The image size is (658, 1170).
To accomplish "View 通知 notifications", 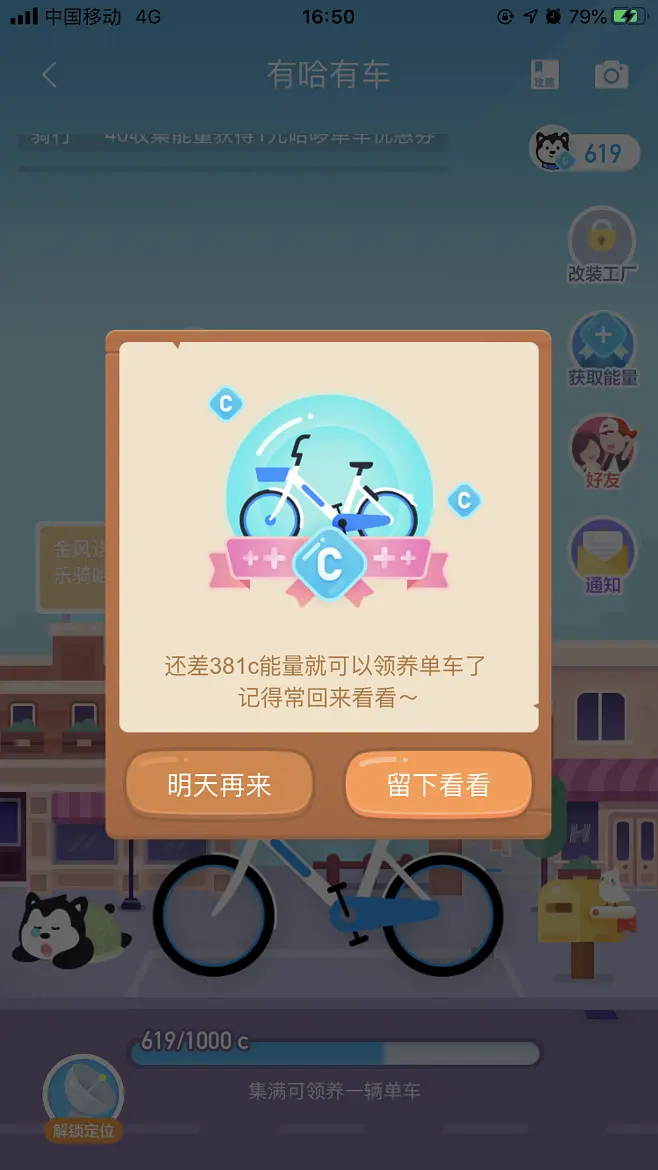I will [602, 556].
